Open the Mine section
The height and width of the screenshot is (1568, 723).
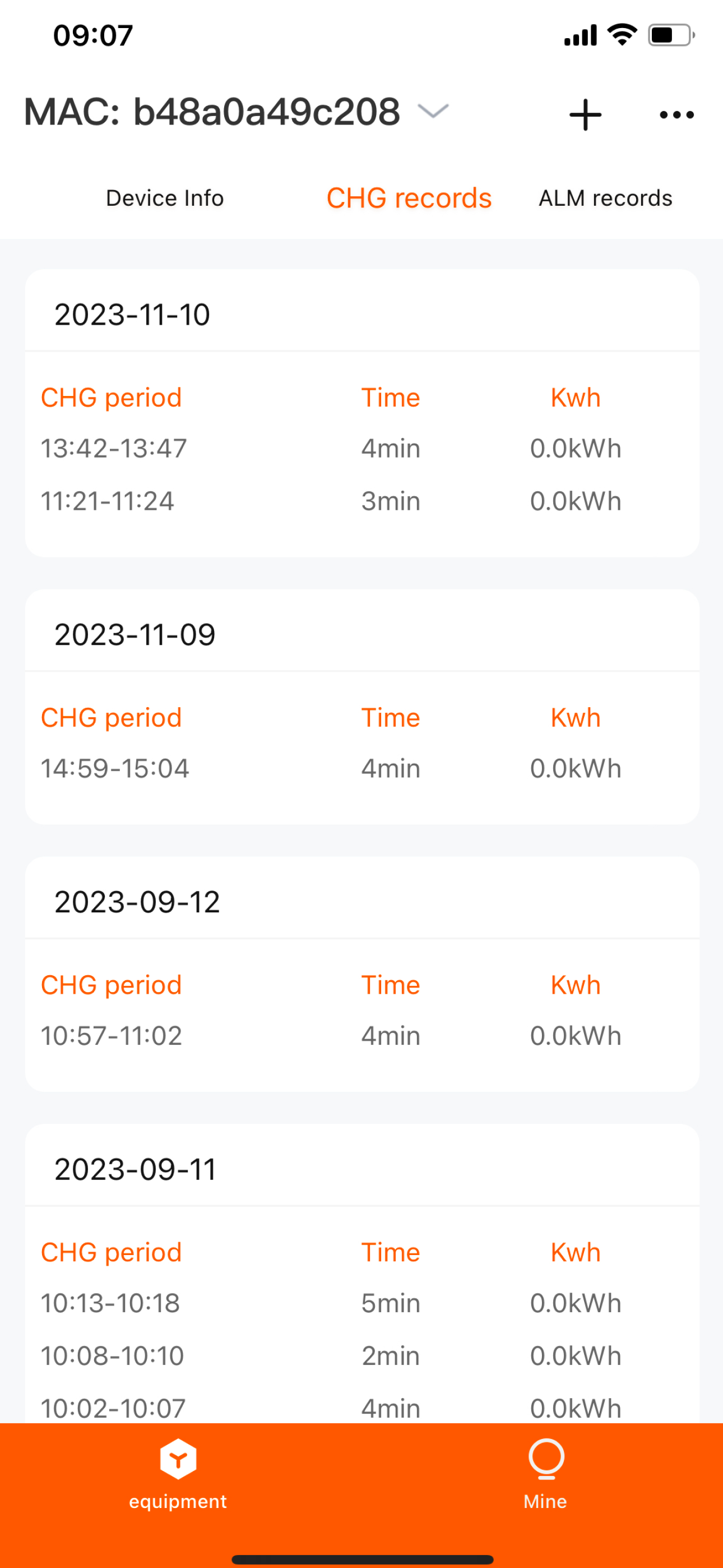click(x=546, y=1474)
